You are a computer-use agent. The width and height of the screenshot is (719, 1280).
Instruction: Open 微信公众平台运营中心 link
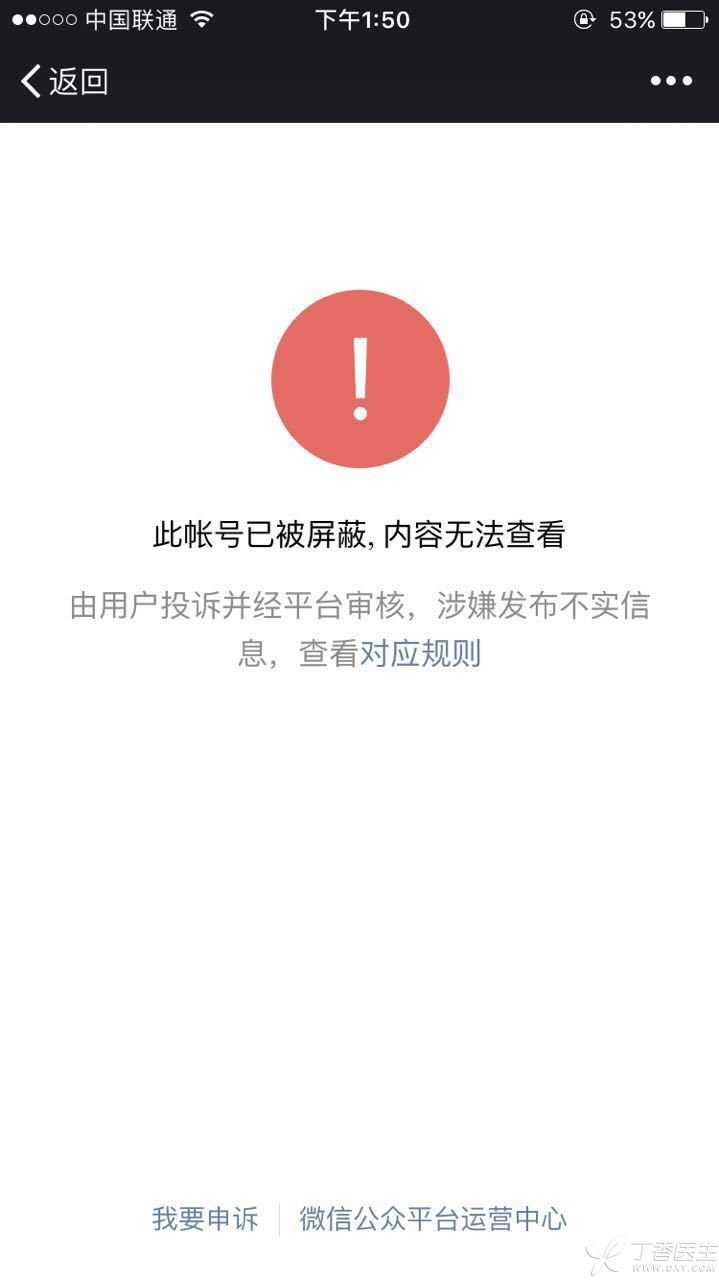[x=433, y=1219]
